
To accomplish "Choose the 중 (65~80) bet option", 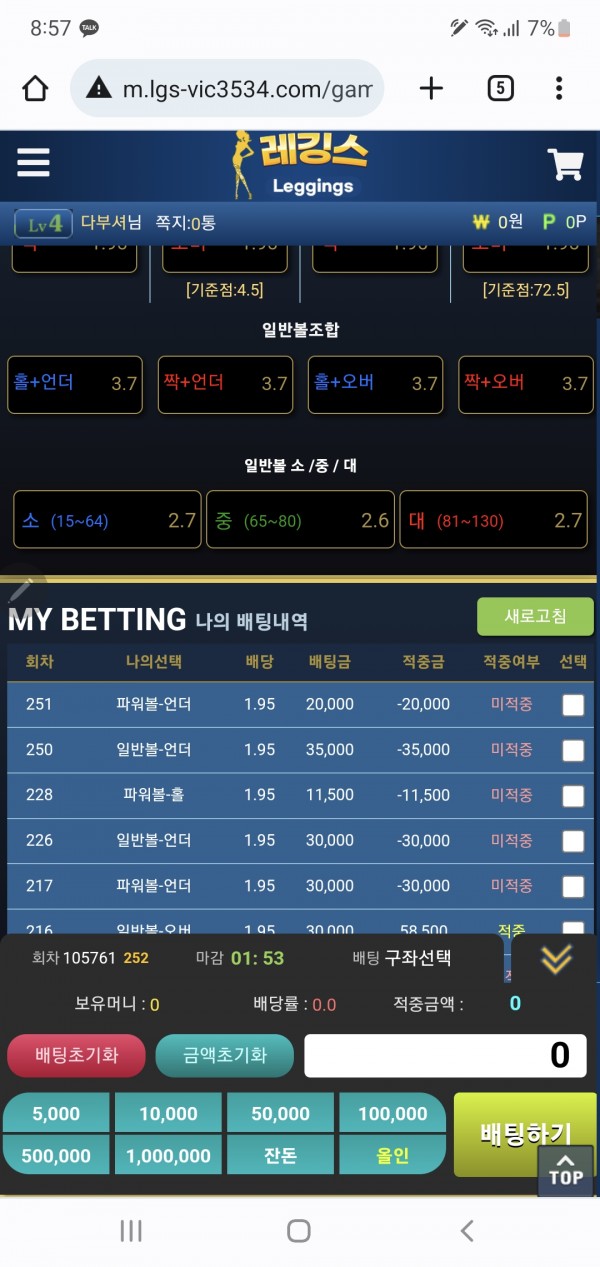I will (x=299, y=520).
